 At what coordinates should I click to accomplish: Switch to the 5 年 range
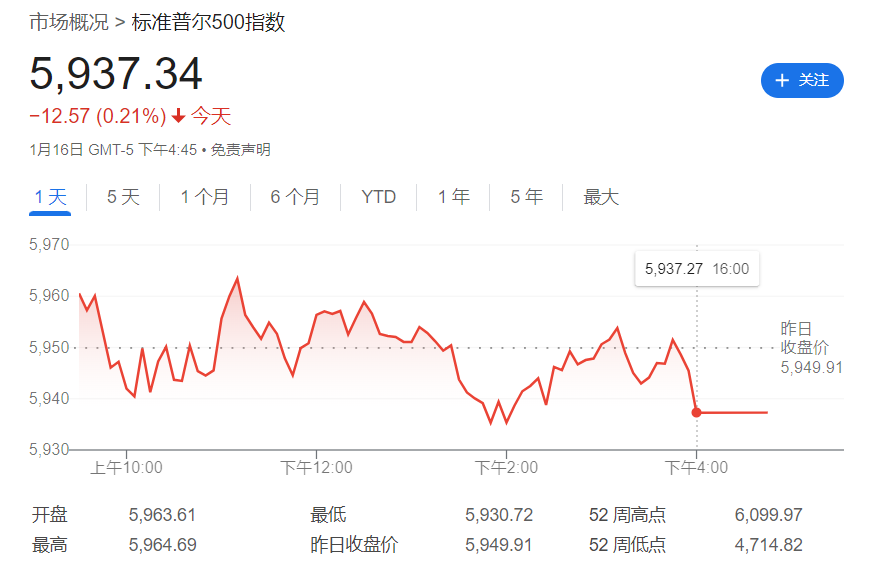pos(526,197)
